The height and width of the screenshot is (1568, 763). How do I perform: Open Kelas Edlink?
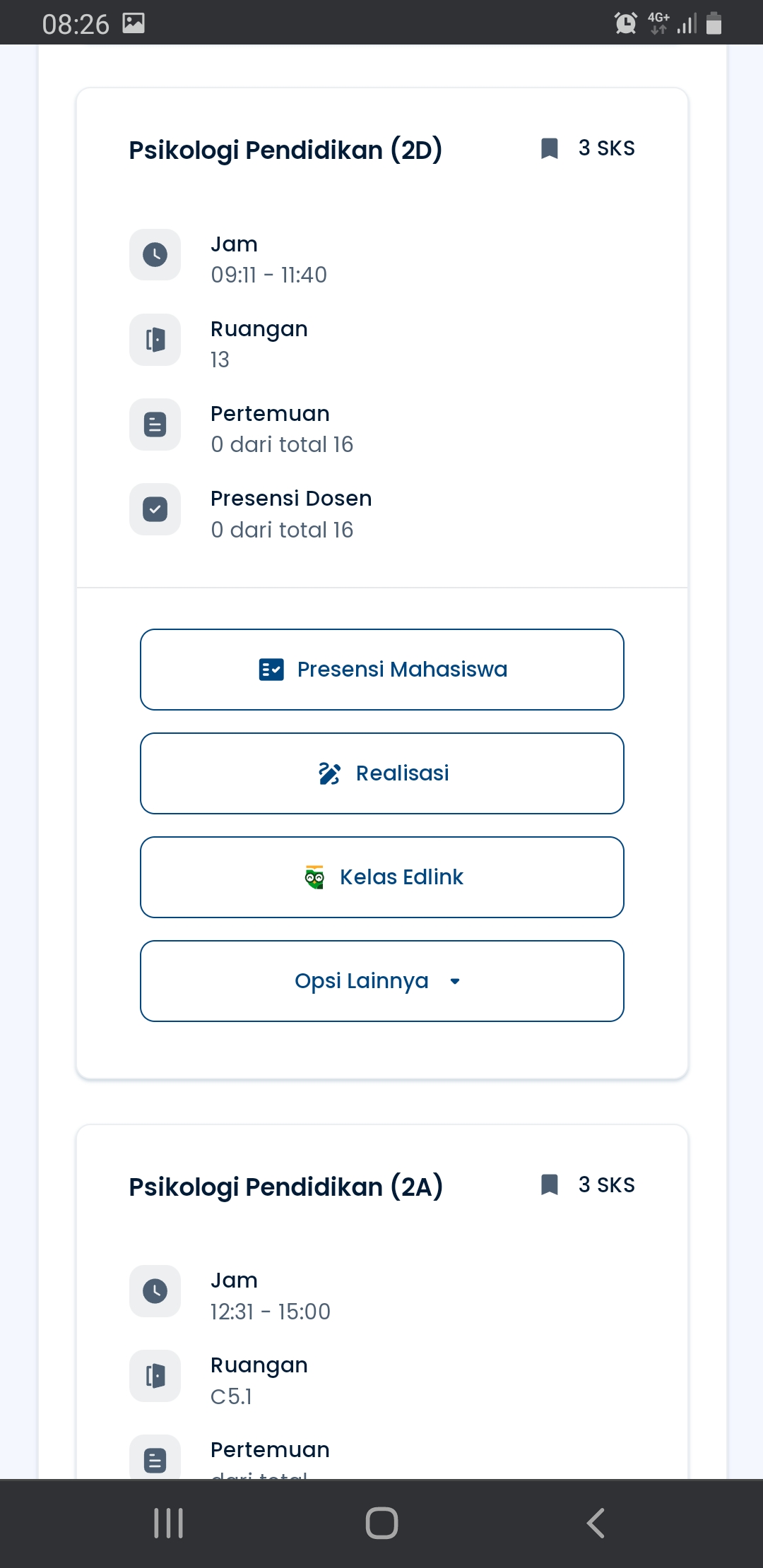[x=381, y=877]
